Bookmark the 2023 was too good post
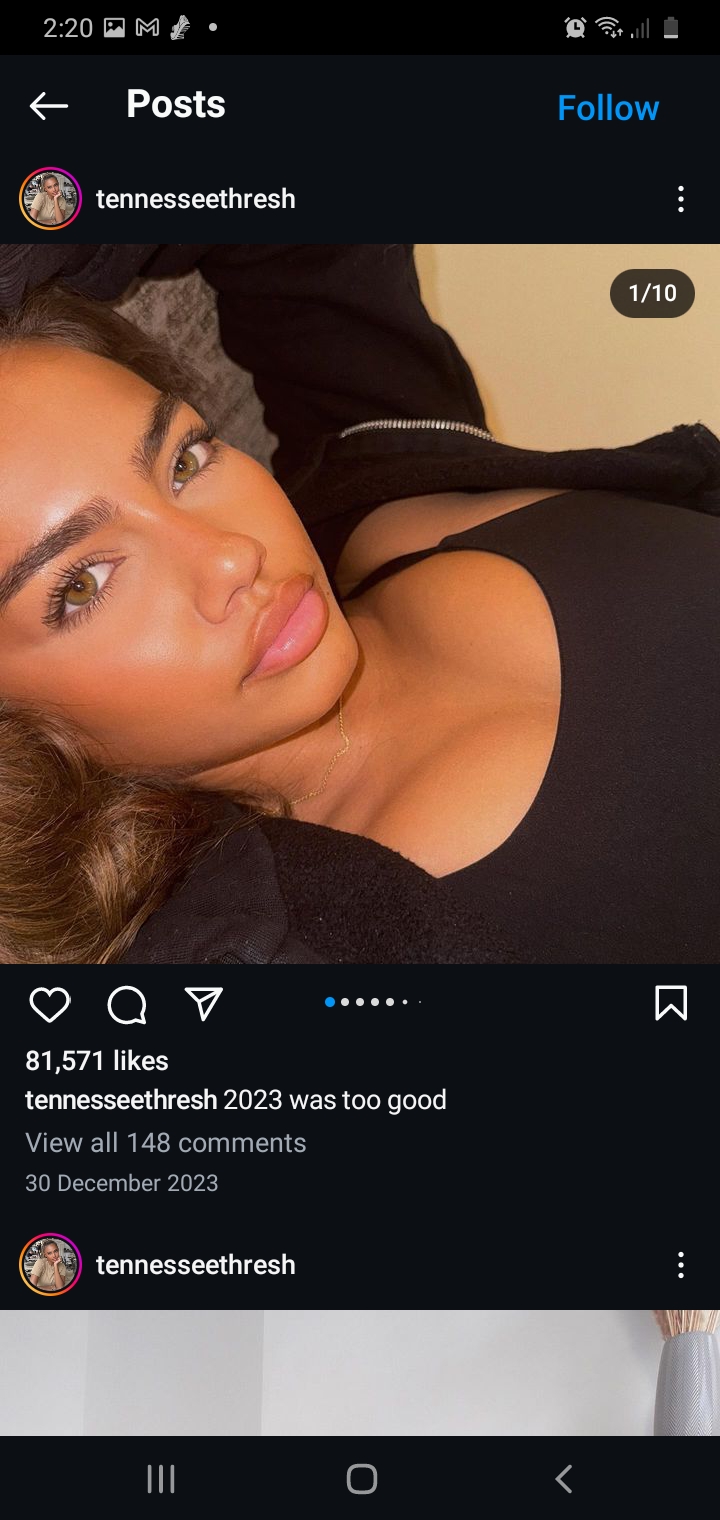Screen dimensions: 720x1520 (671, 1003)
